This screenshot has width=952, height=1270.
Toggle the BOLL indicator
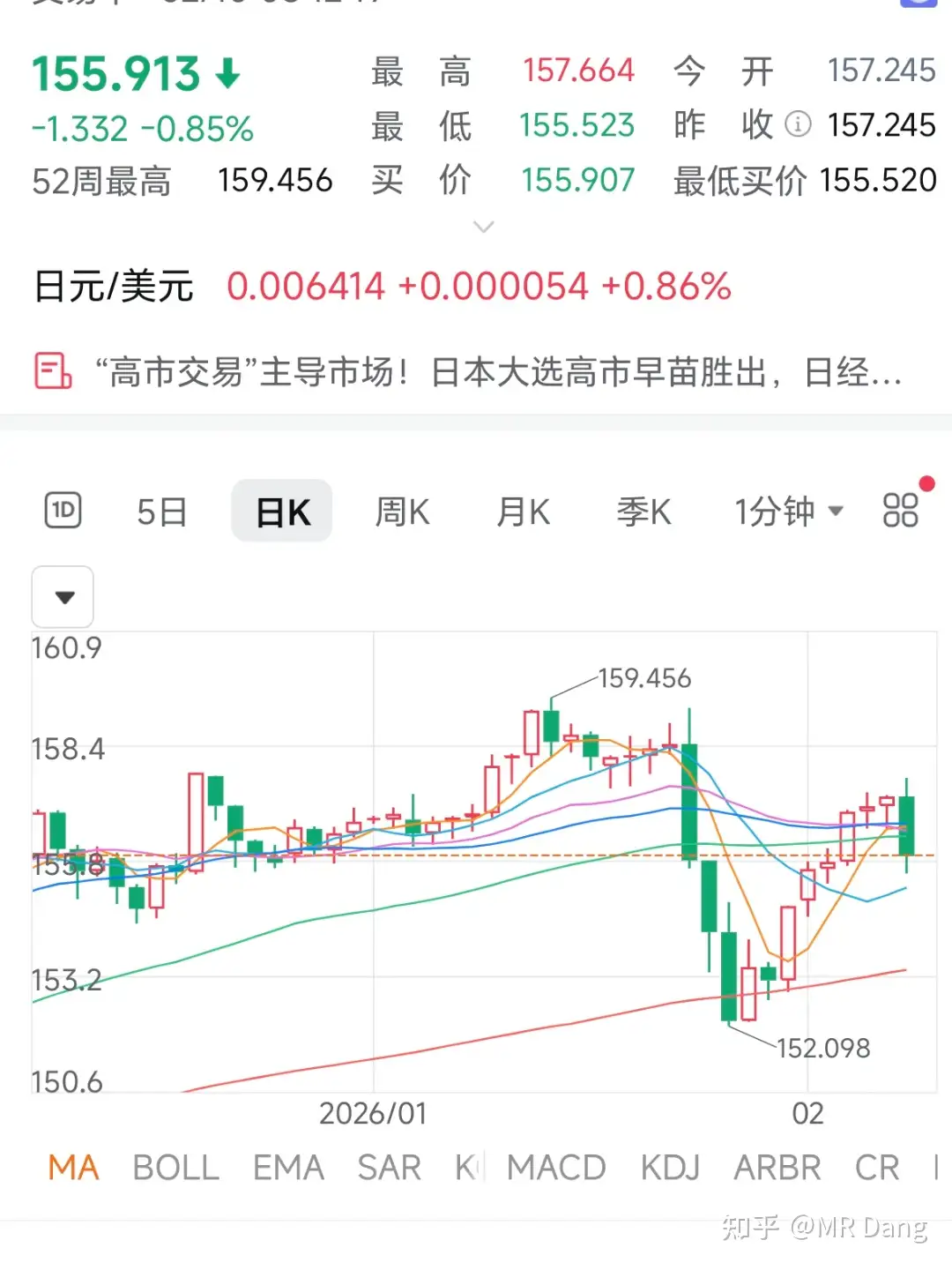[175, 1167]
